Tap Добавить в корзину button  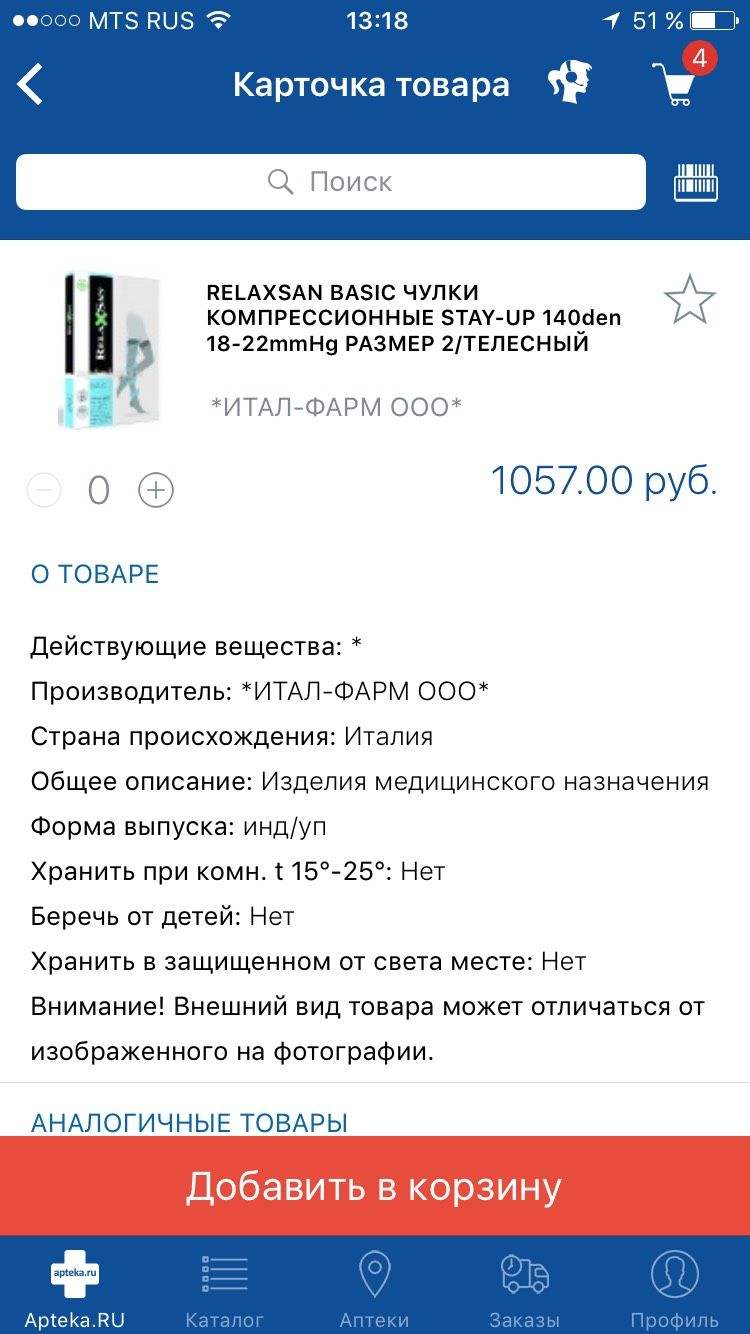click(375, 1186)
